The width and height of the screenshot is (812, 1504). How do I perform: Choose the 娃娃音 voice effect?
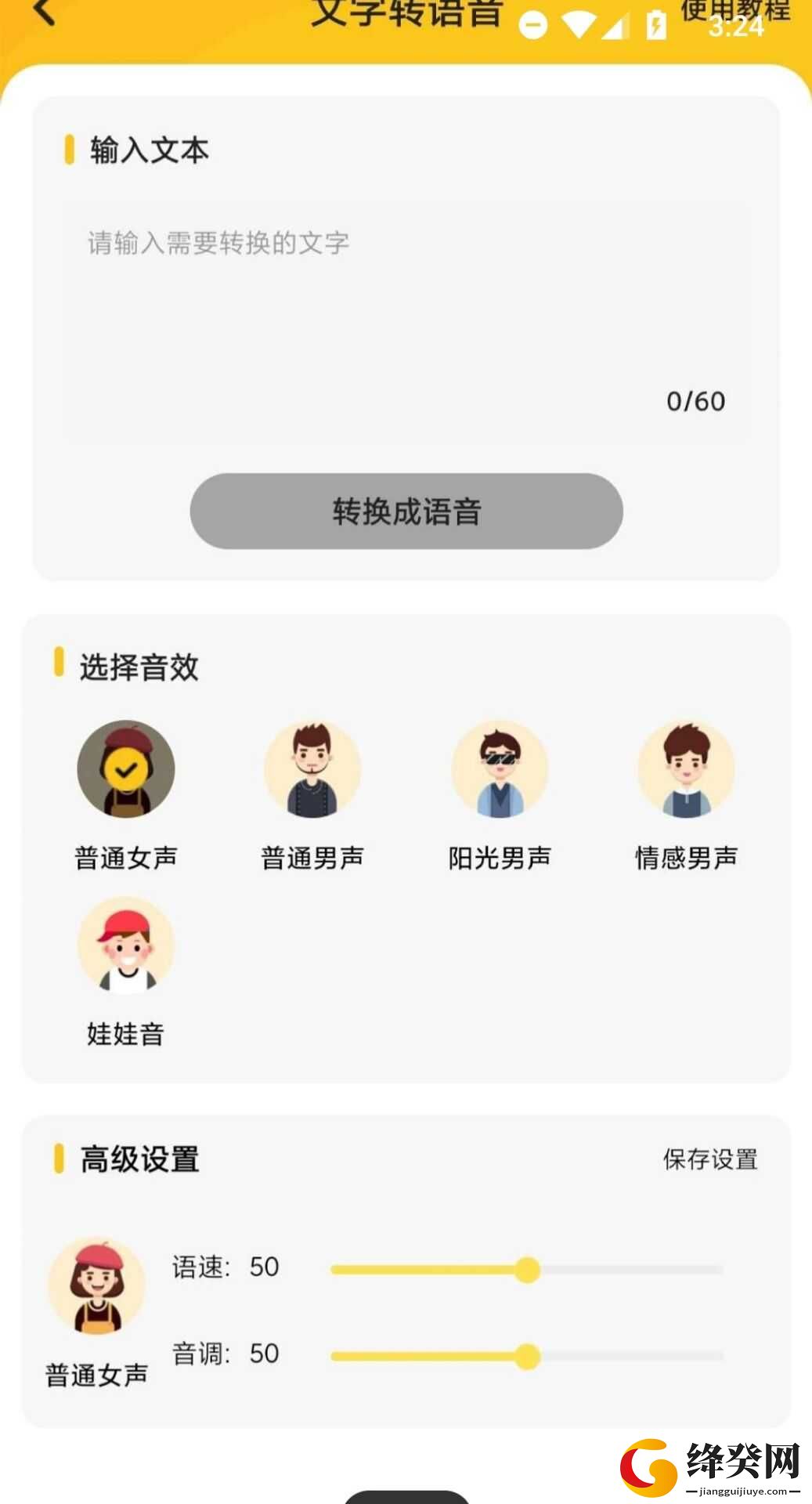pos(125,972)
